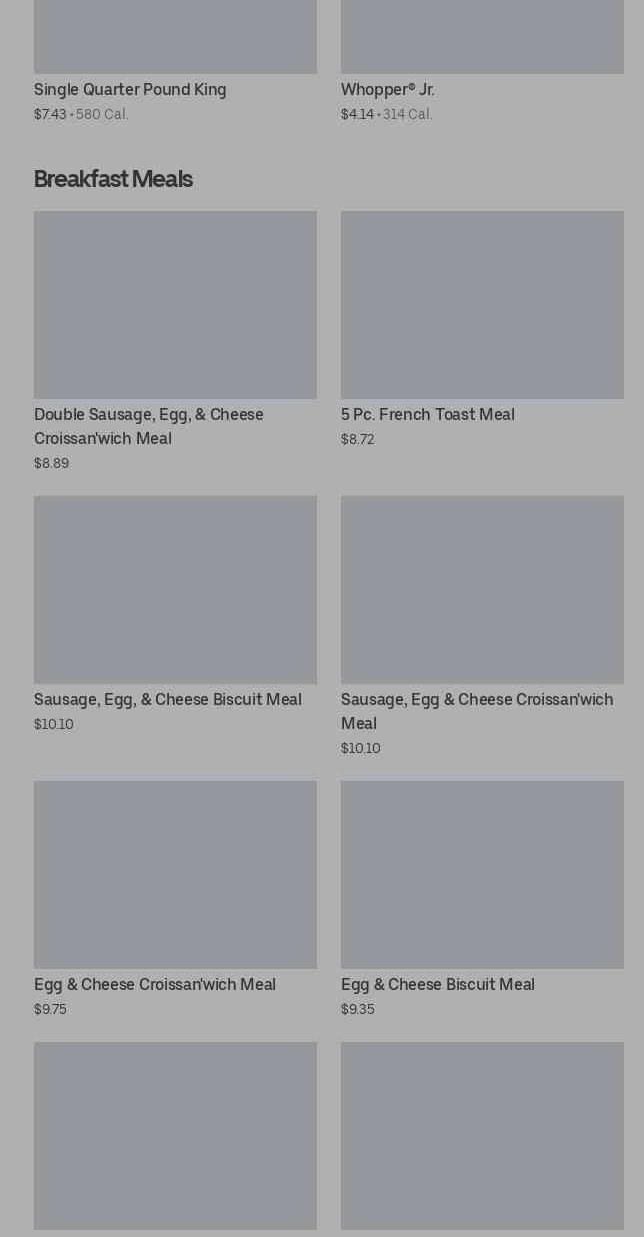View Sausage, Egg, & Cheese Biscuit Meal
The image size is (644, 1237).
point(175,614)
